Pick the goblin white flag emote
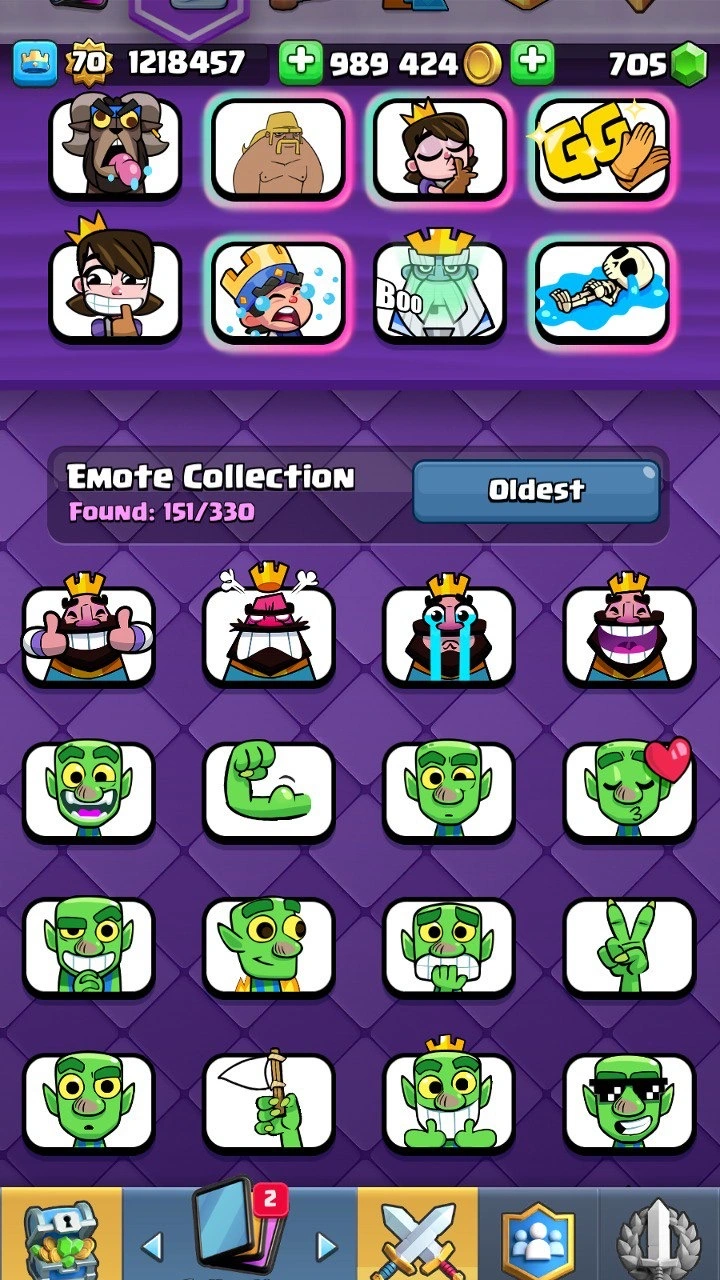The width and height of the screenshot is (720, 1280). 268,1102
